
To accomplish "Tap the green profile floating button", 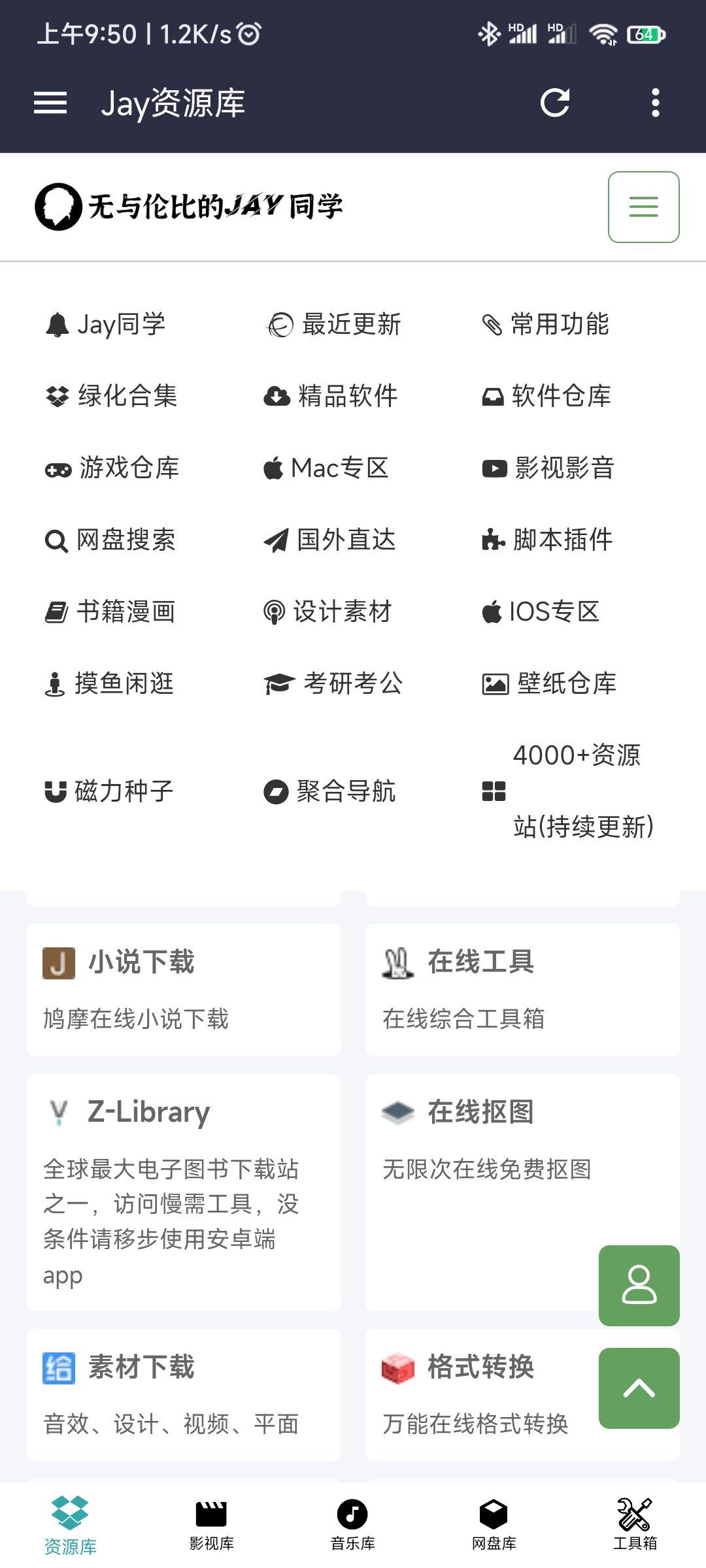I will coord(639,1285).
